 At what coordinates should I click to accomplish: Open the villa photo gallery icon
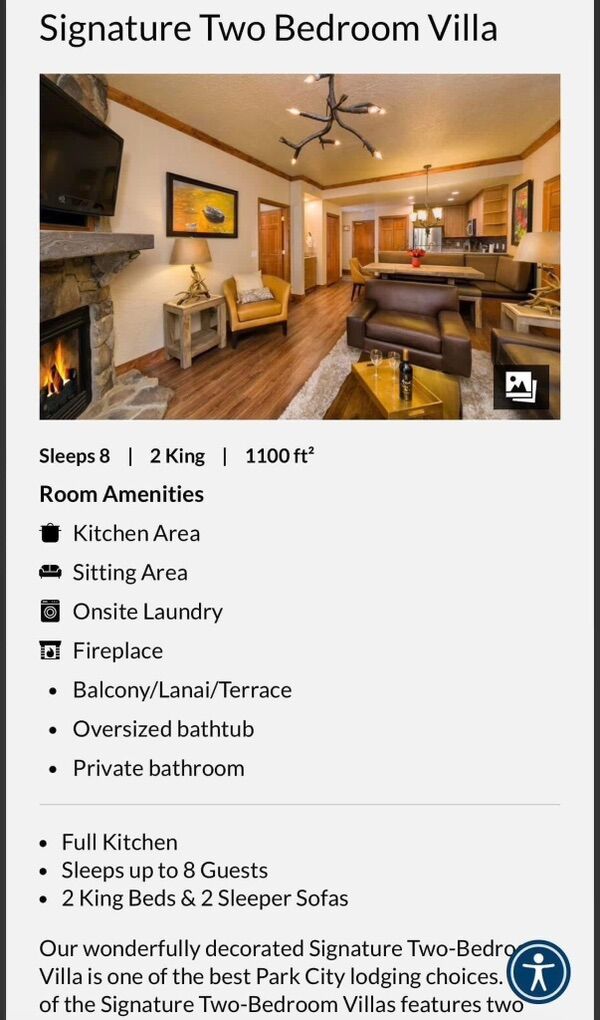coord(521,387)
